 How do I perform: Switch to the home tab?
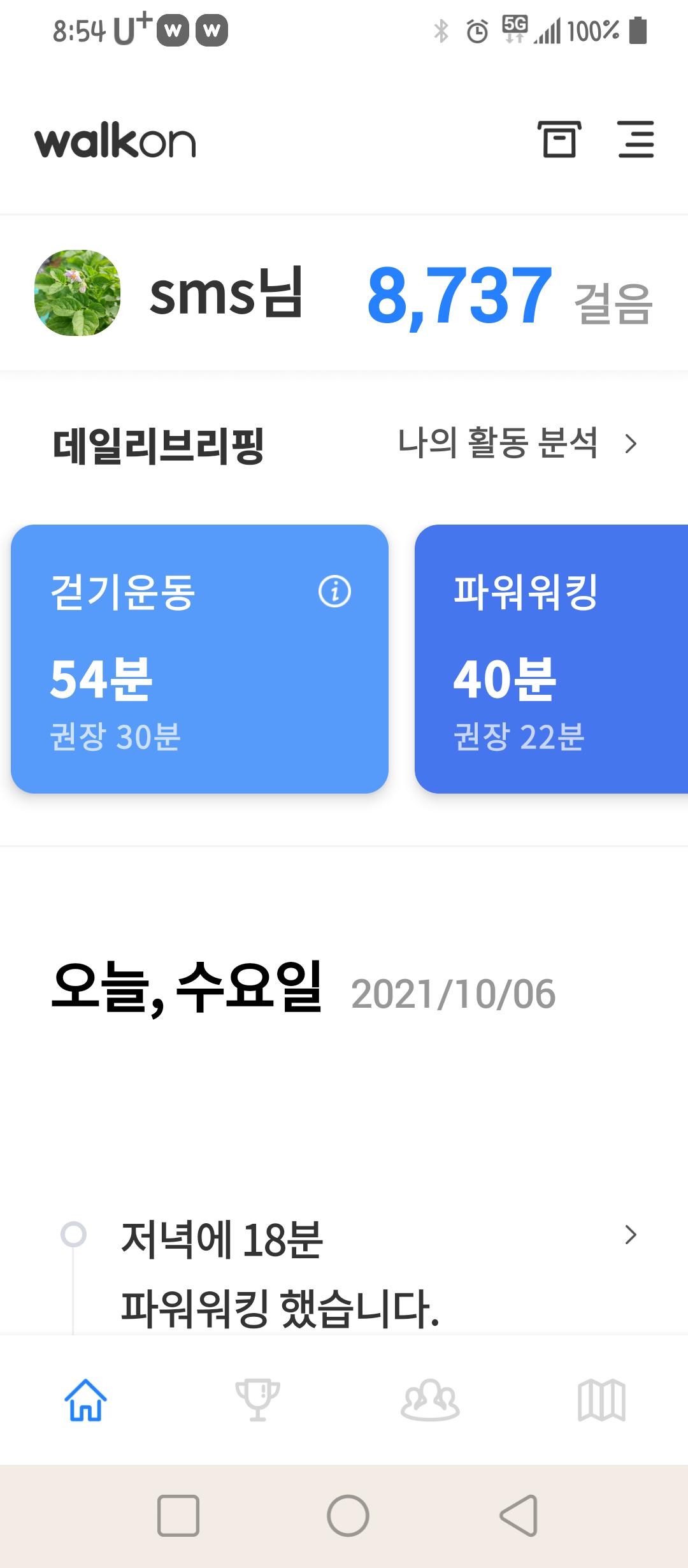coord(85,1400)
